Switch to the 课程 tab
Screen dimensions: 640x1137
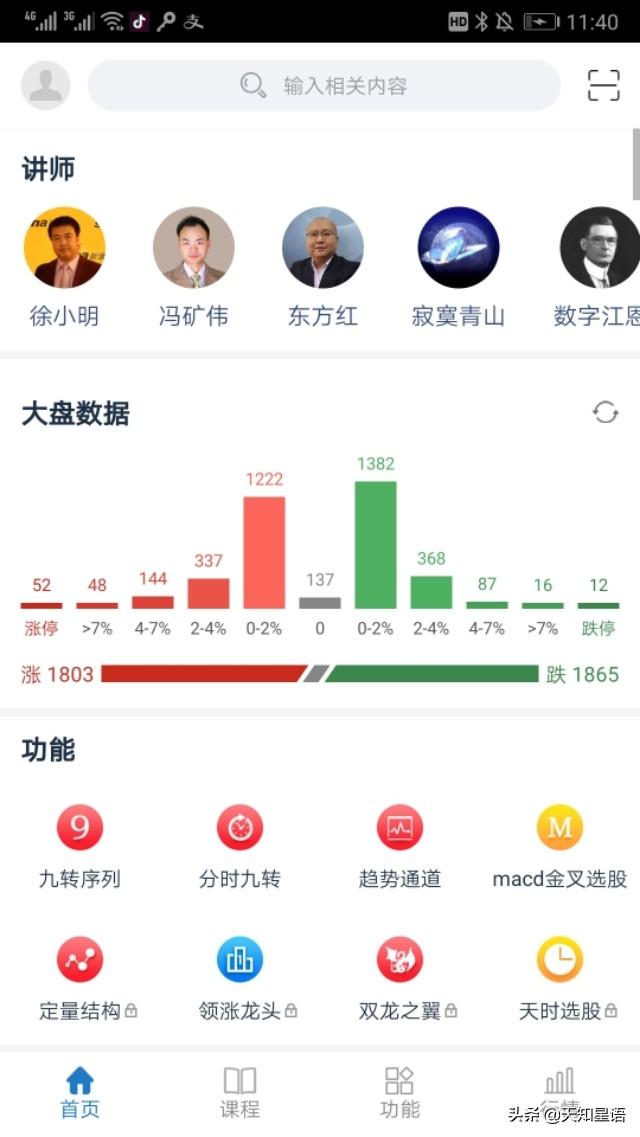tap(240, 1092)
